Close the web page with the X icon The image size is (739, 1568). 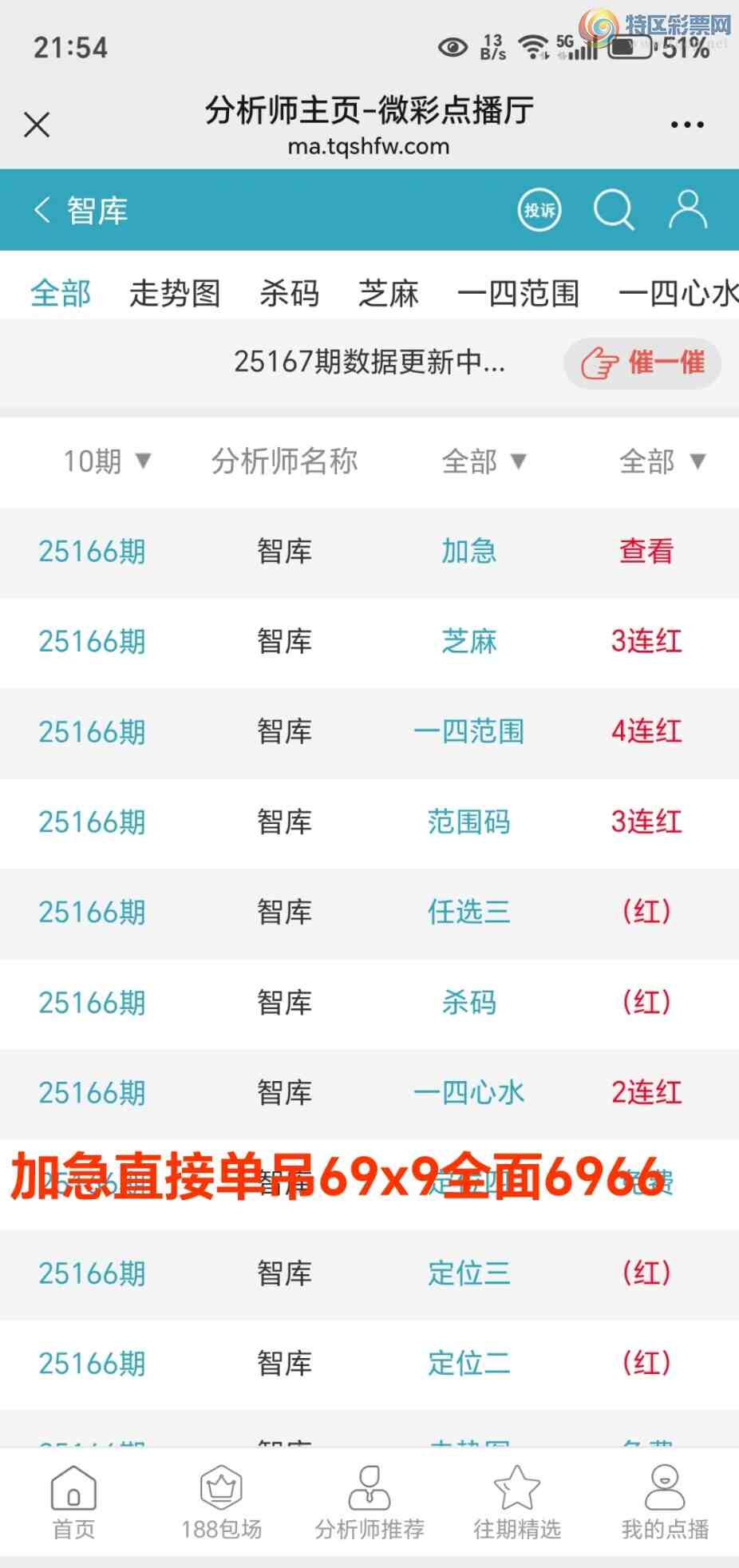(37, 125)
